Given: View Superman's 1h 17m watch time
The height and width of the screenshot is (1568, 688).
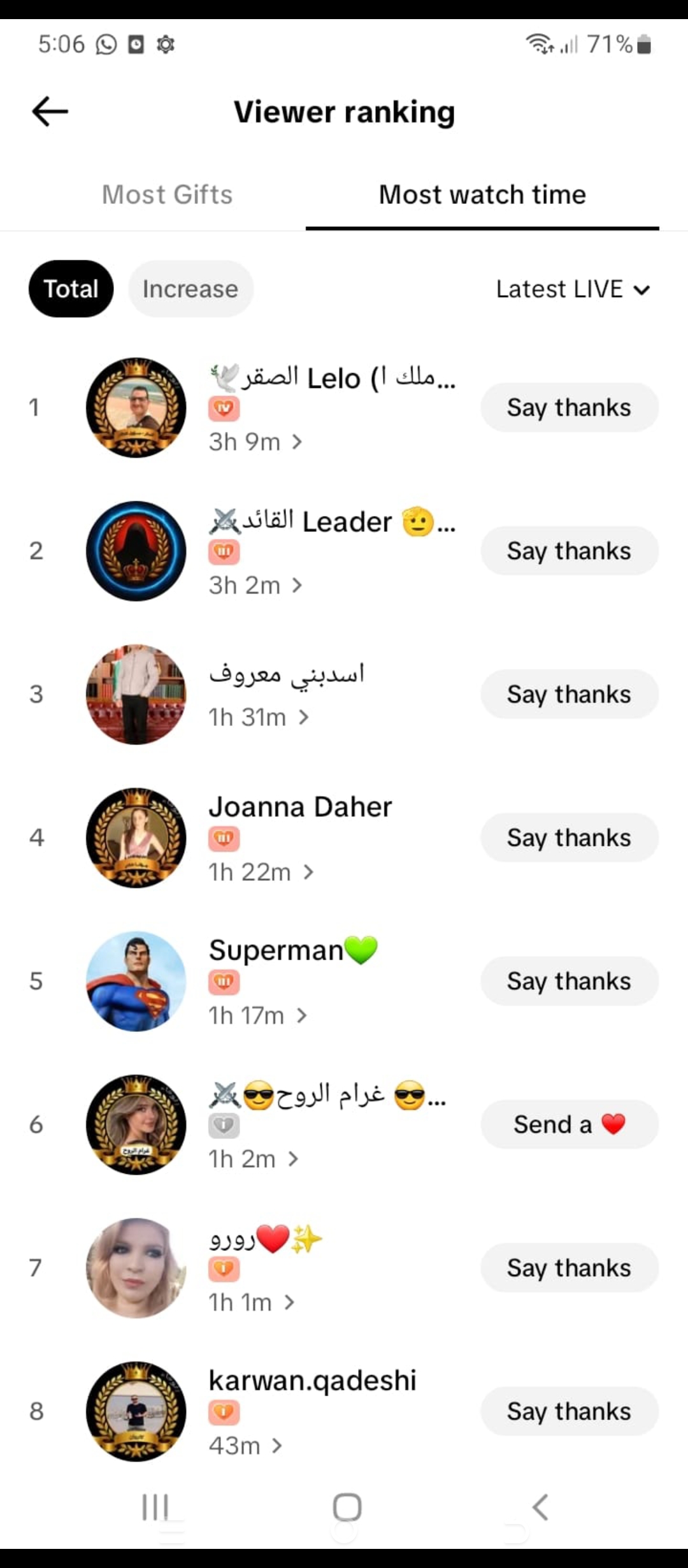Looking at the screenshot, I should (257, 1015).
